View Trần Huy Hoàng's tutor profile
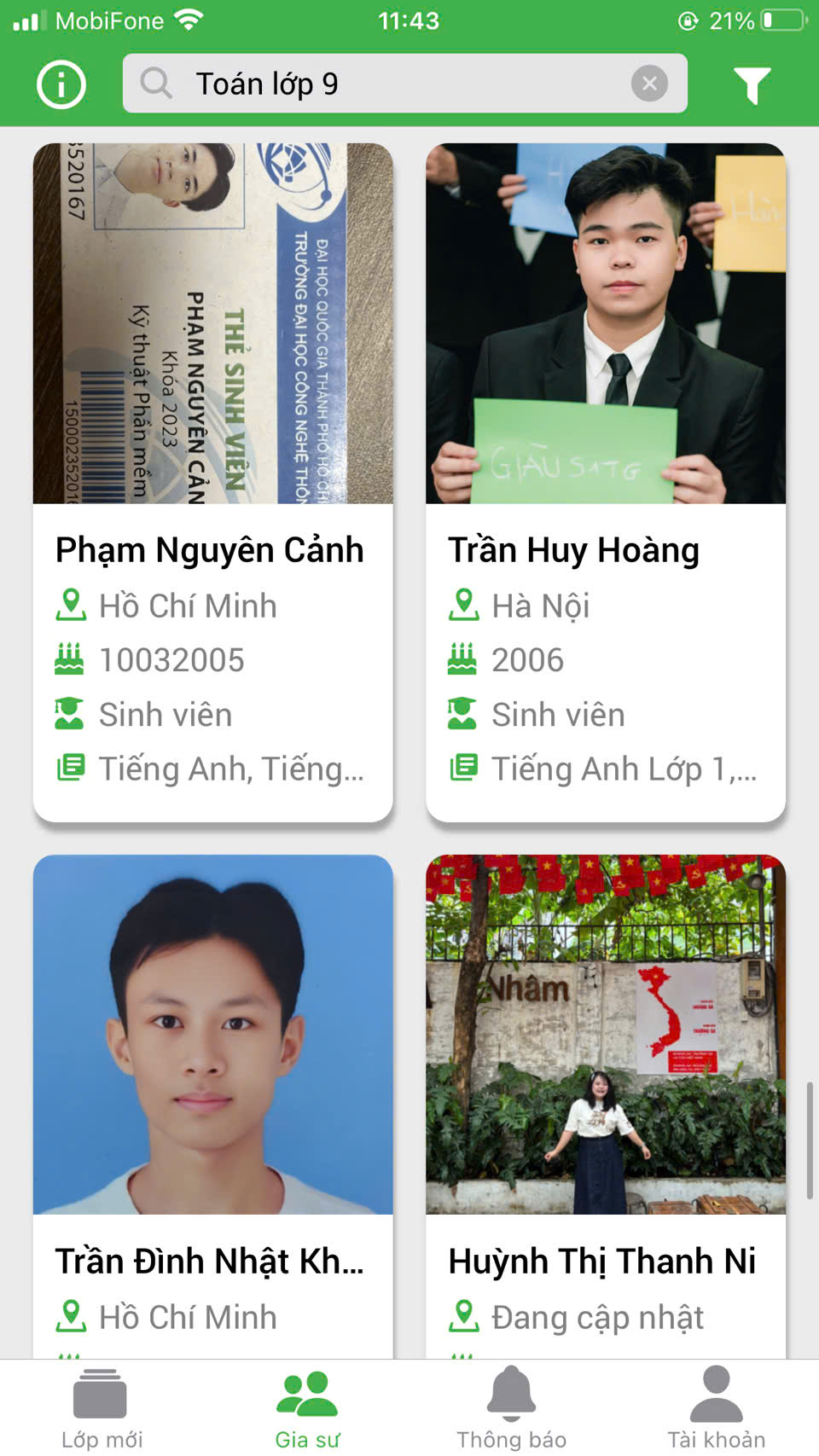The image size is (819, 1456). click(x=605, y=482)
